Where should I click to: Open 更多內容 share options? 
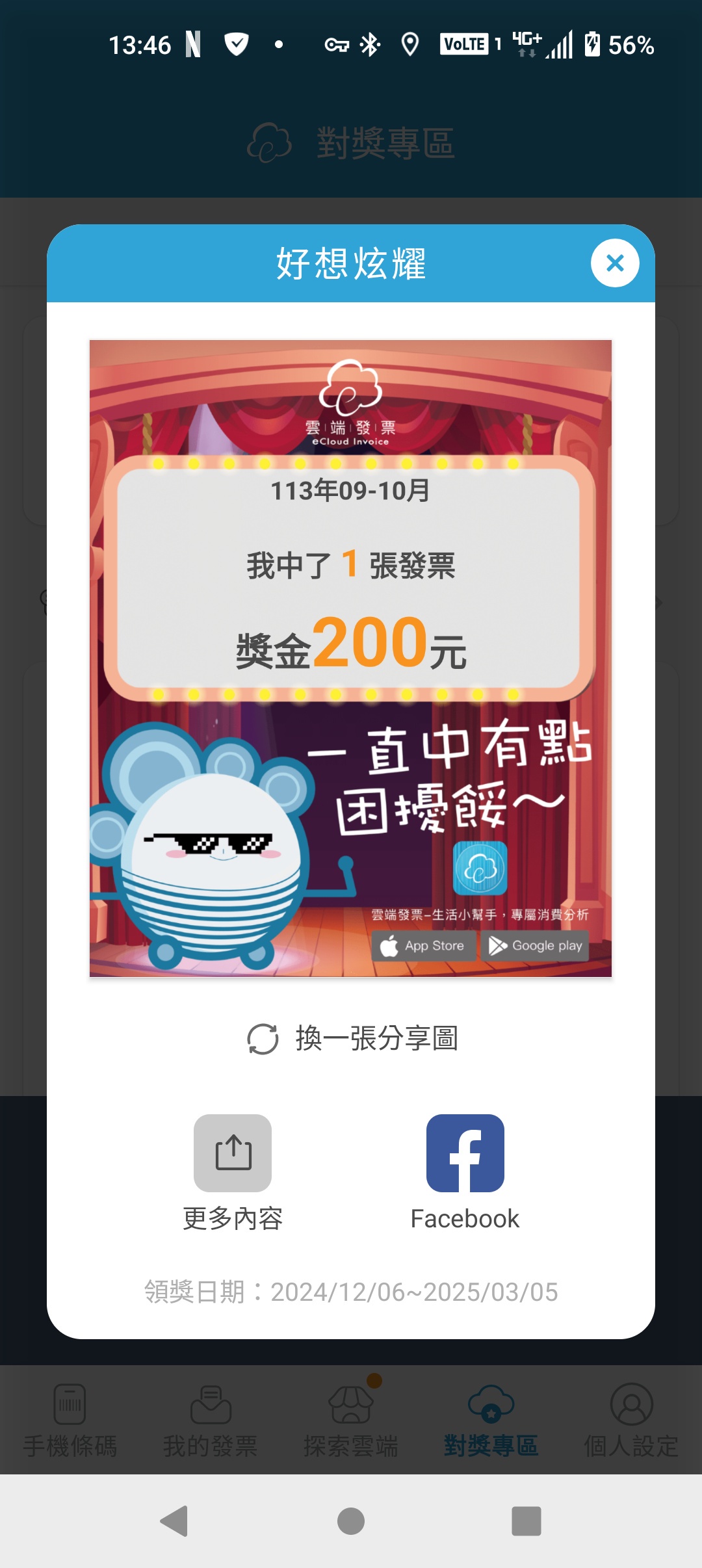[x=233, y=1153]
